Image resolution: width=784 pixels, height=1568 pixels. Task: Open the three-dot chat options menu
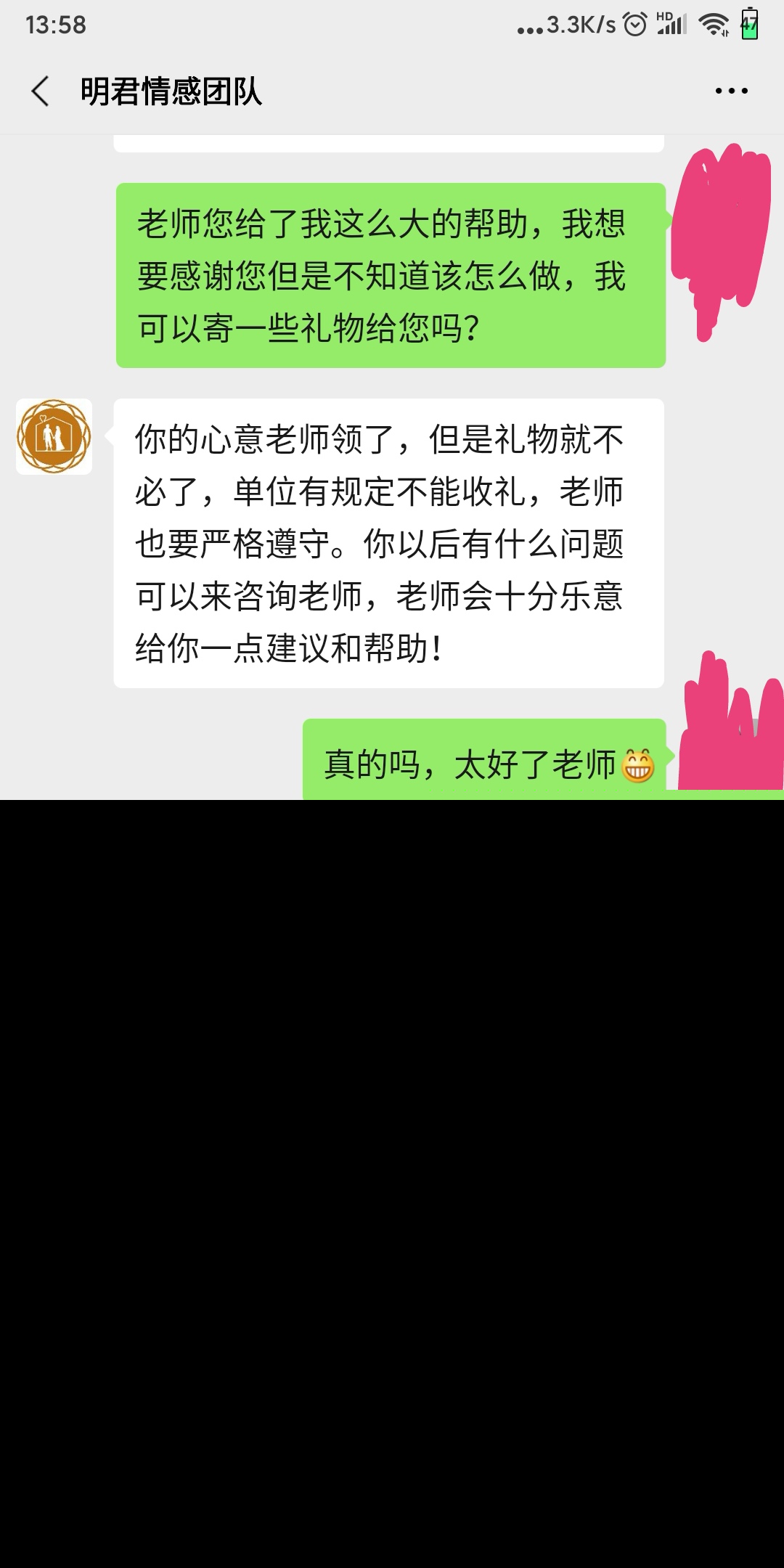click(731, 91)
